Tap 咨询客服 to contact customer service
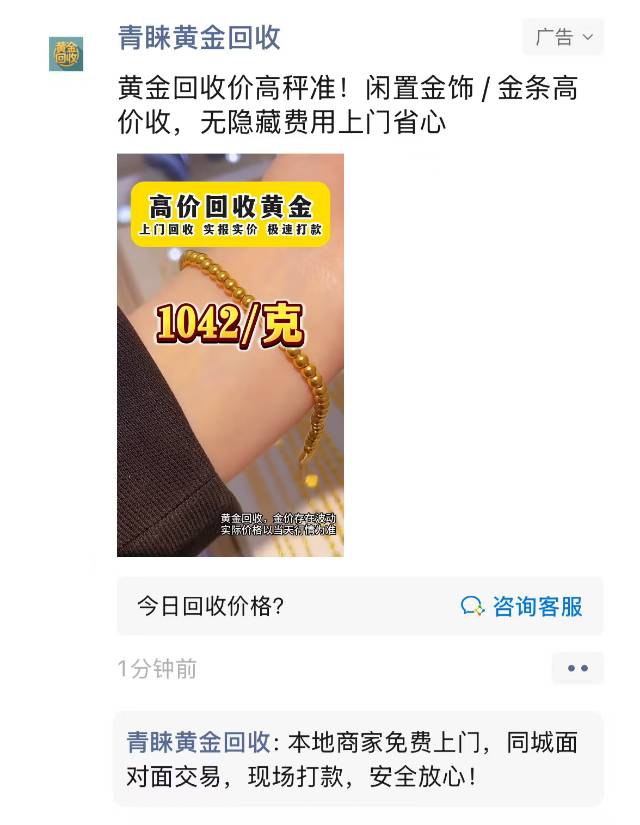The width and height of the screenshot is (640, 825). 522,606
